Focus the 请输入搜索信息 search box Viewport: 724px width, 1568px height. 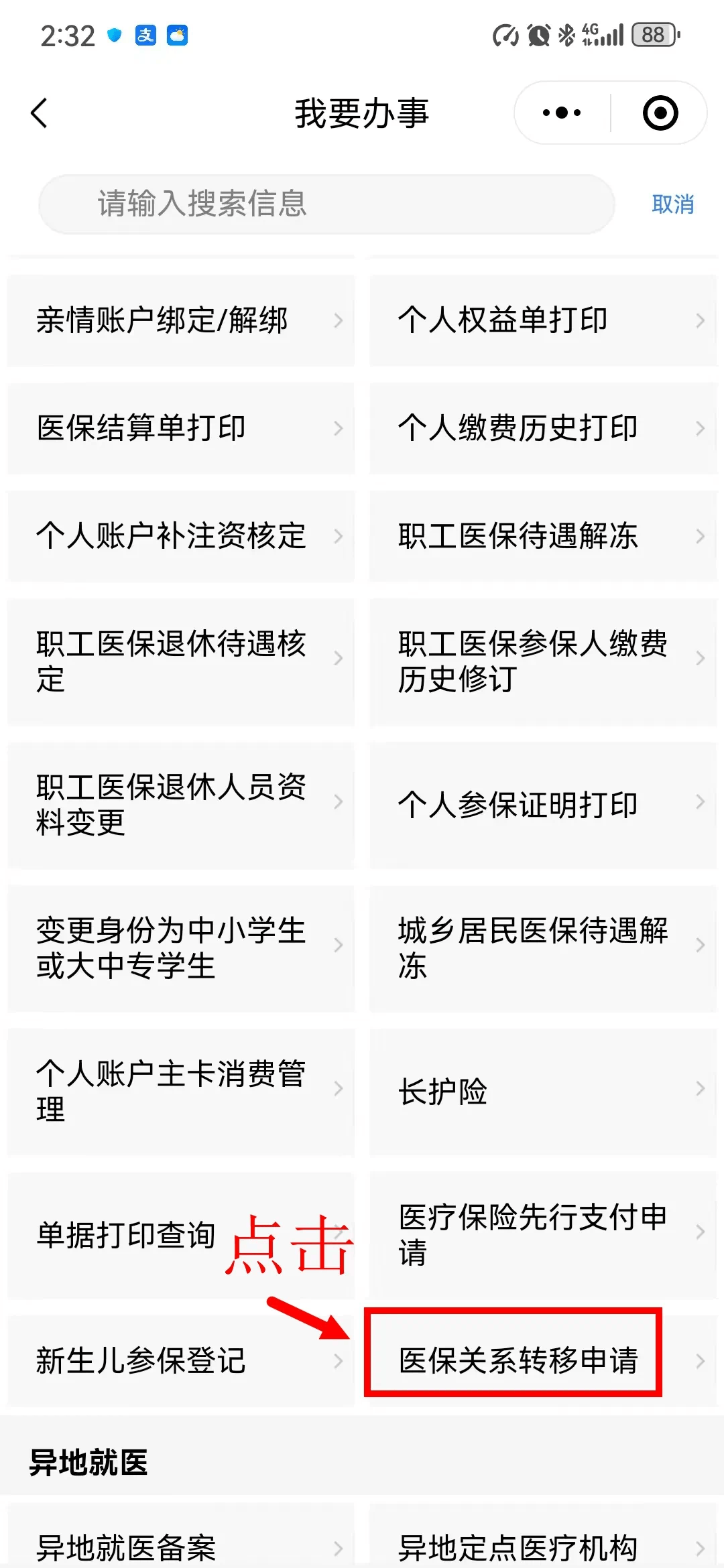pyautogui.click(x=326, y=204)
